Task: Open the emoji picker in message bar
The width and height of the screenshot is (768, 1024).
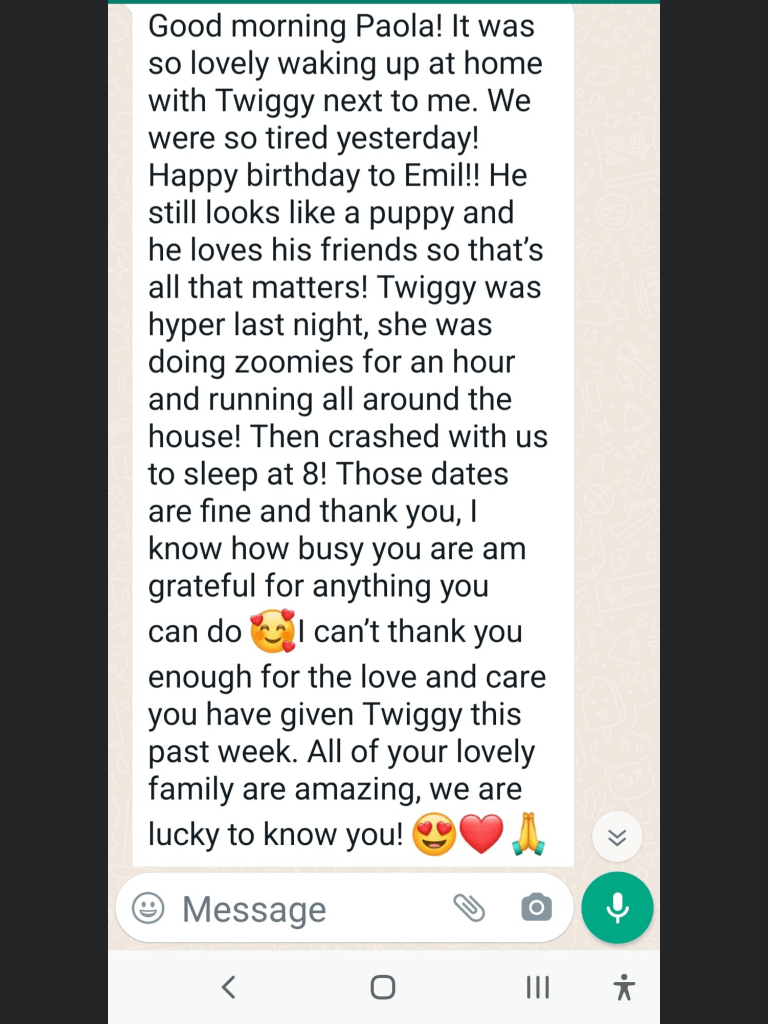Action: (148, 908)
